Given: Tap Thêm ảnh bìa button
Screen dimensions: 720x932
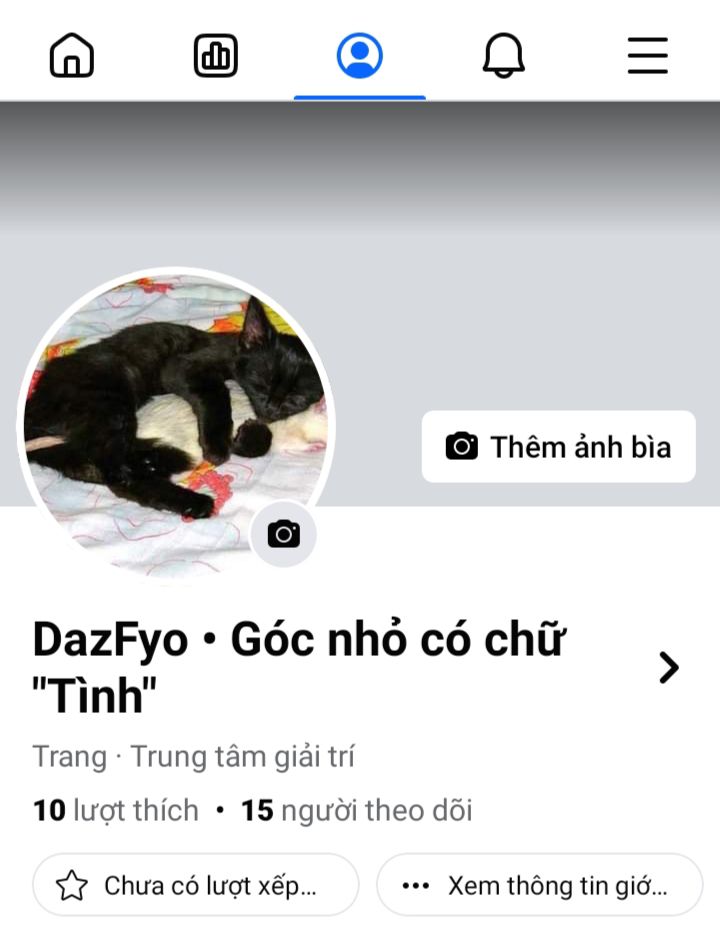Looking at the screenshot, I should pos(558,447).
